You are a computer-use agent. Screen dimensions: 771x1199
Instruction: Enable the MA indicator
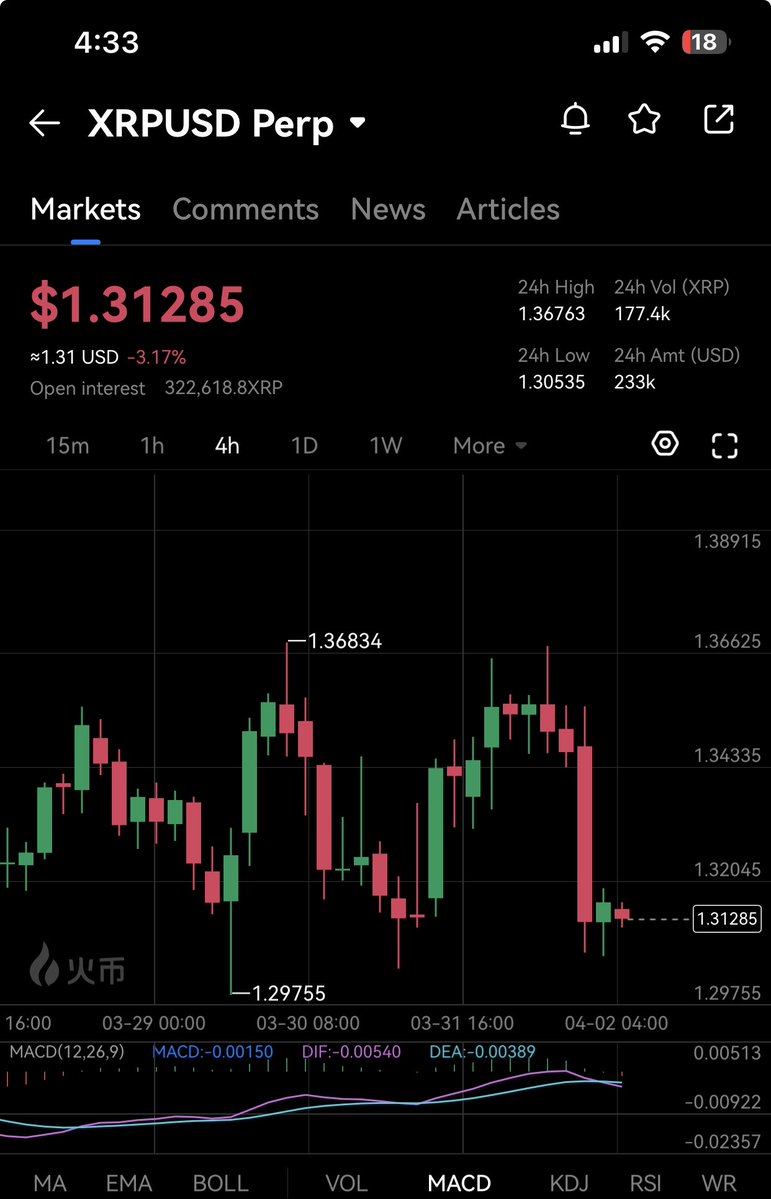(x=49, y=1183)
